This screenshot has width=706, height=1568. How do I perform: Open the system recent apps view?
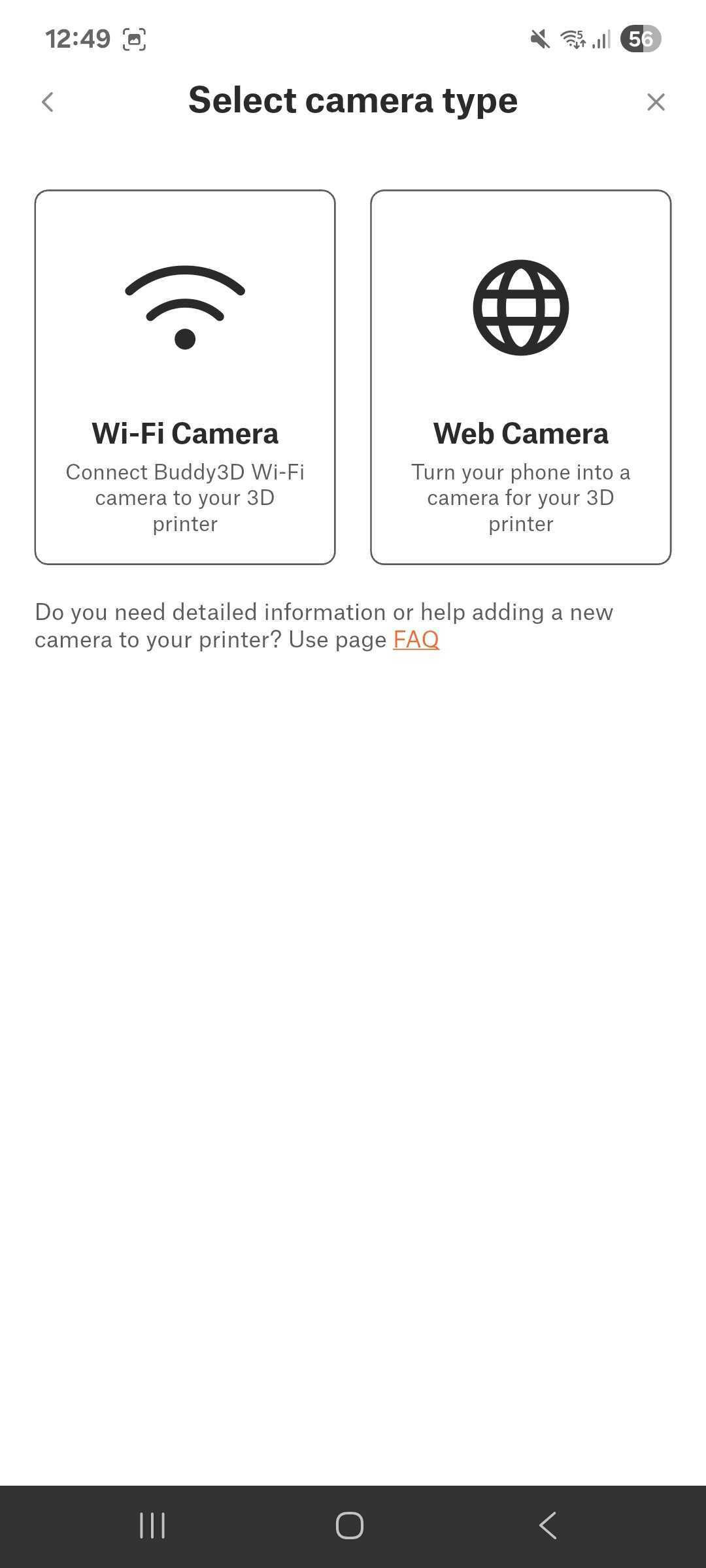152,1526
